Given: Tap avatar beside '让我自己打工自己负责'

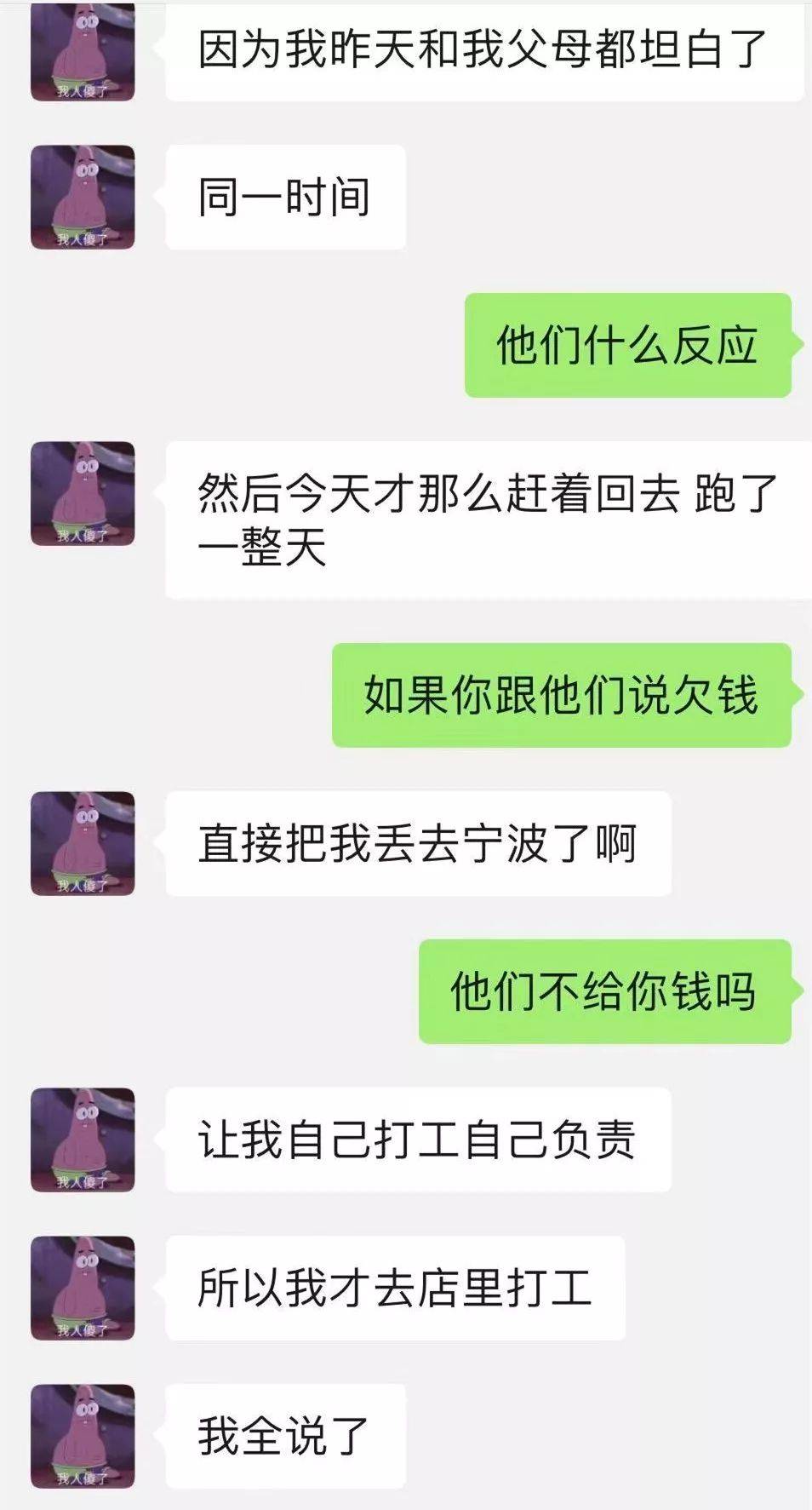Looking at the screenshot, I should [83, 1140].
